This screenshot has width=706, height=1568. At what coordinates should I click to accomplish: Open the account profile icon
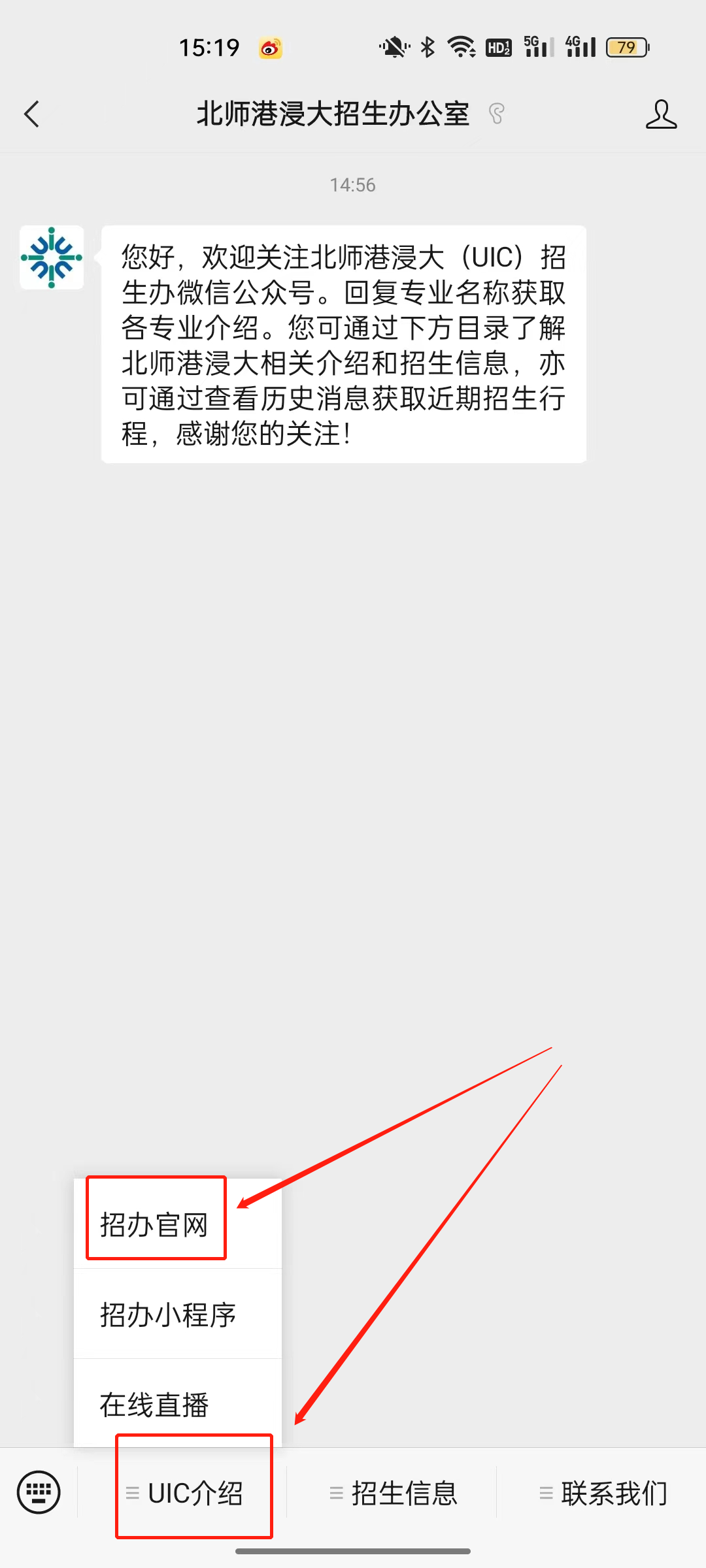[x=661, y=114]
